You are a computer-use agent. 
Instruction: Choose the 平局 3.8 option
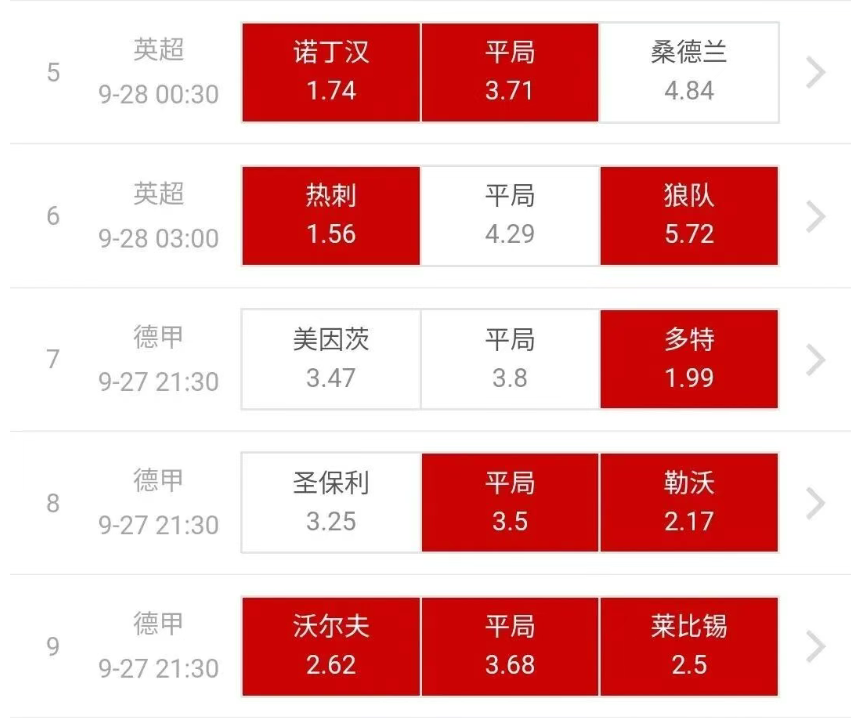510,359
